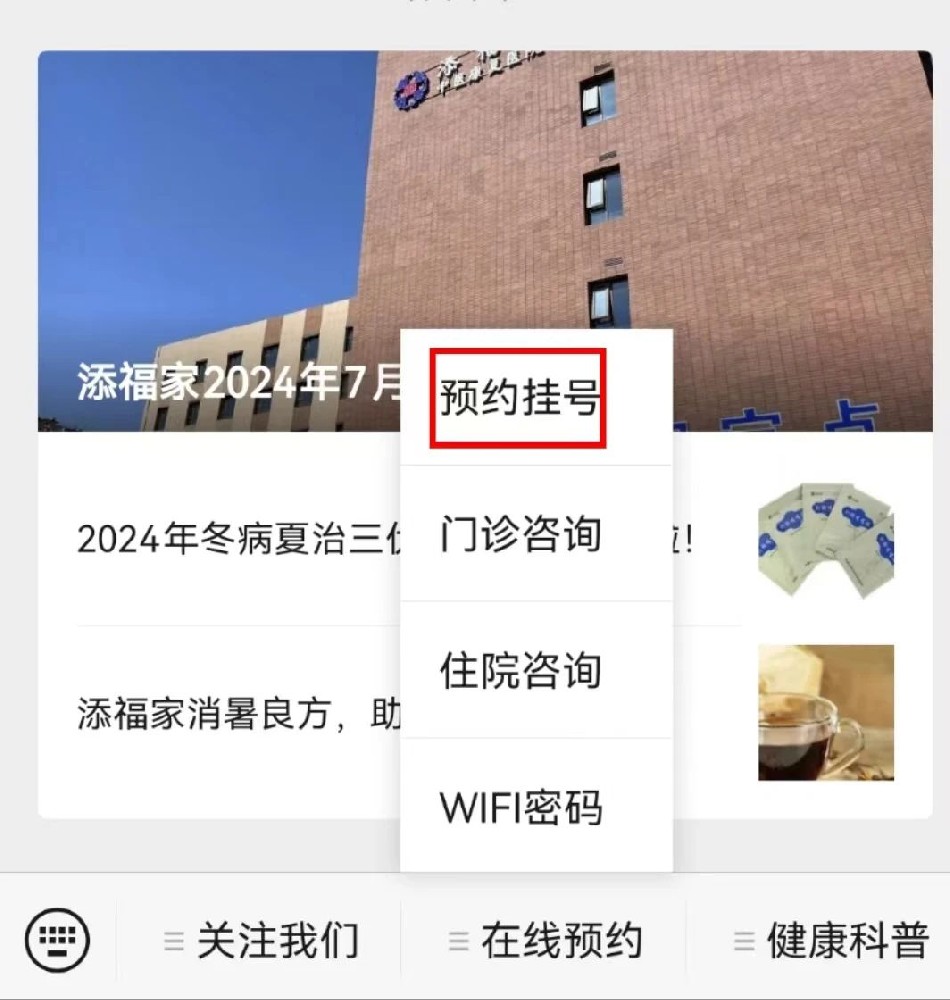Select 预约挂号 from the popup menu
950x1000 pixels.
click(519, 398)
